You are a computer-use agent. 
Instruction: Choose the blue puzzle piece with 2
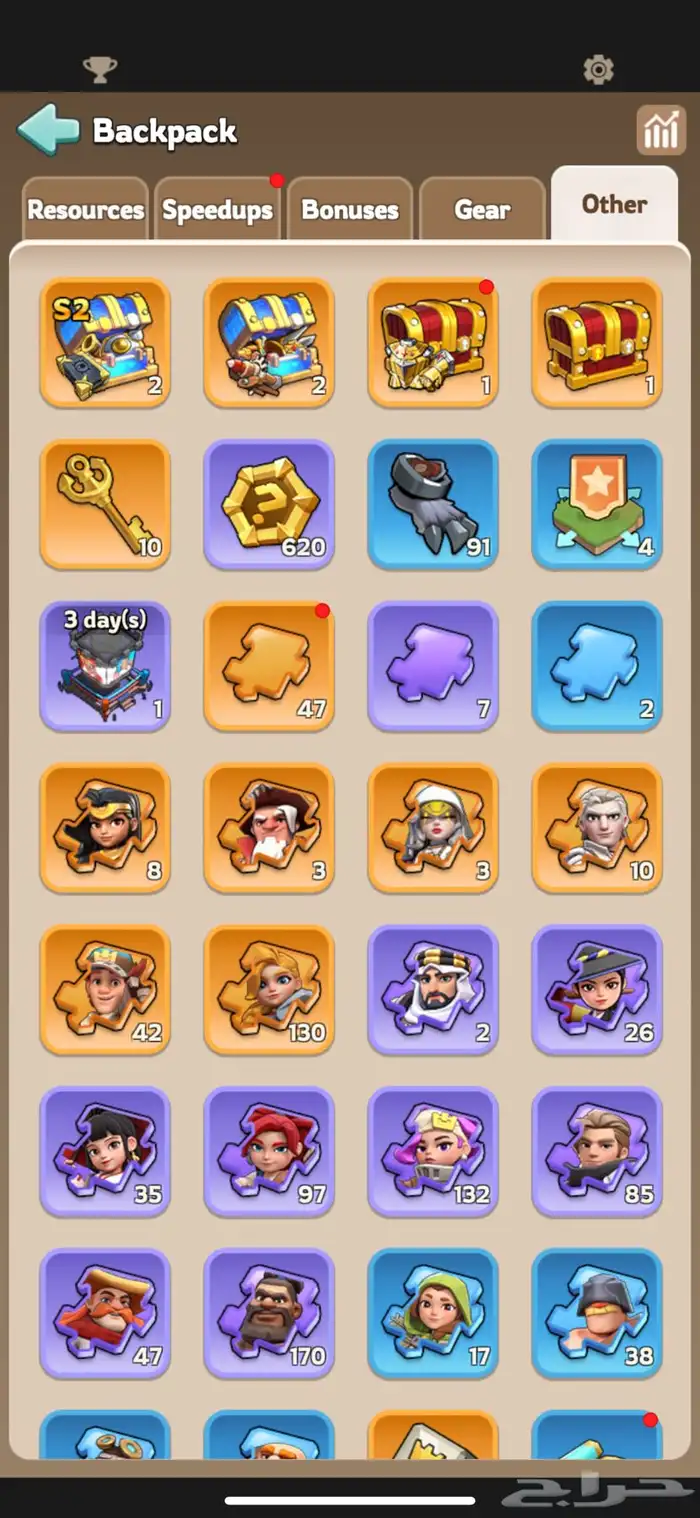(597, 666)
